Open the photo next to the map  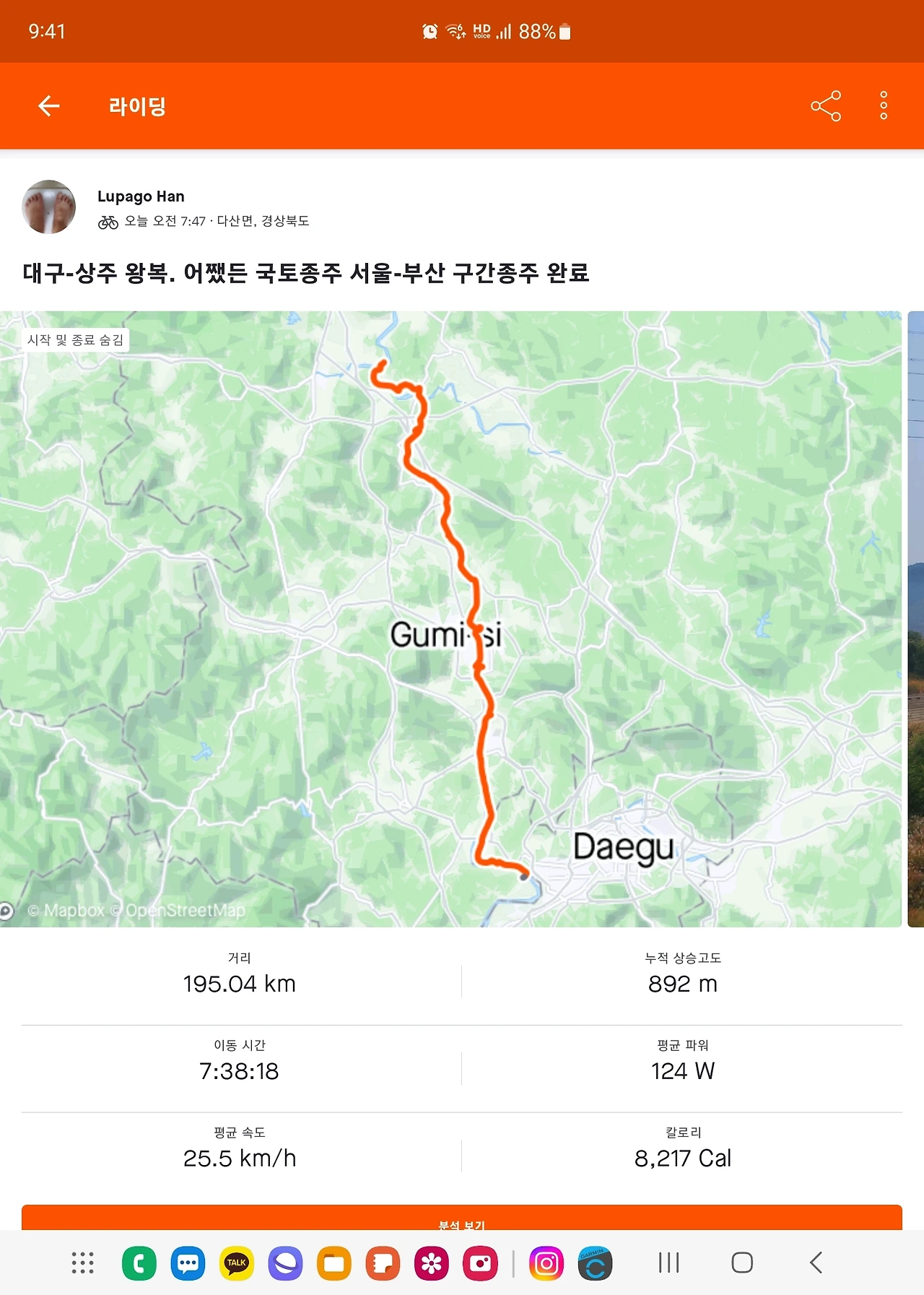pyautogui.click(x=916, y=619)
